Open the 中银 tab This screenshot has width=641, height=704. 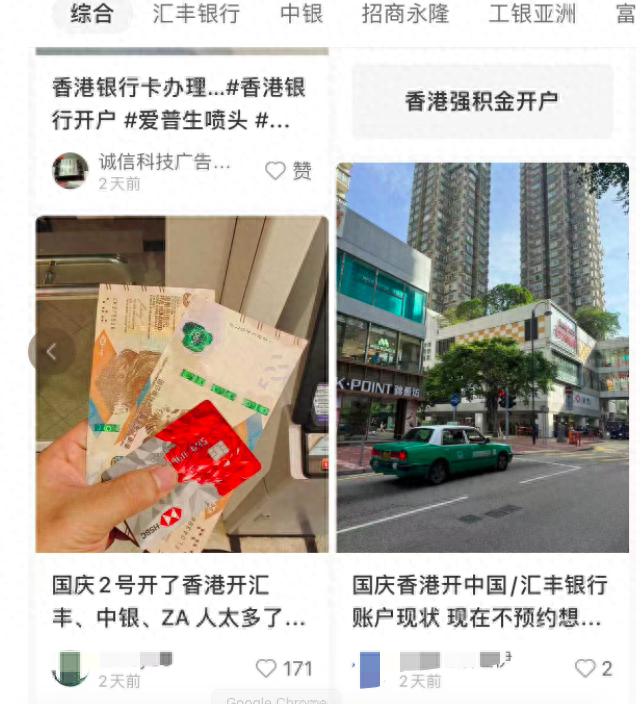(x=301, y=14)
